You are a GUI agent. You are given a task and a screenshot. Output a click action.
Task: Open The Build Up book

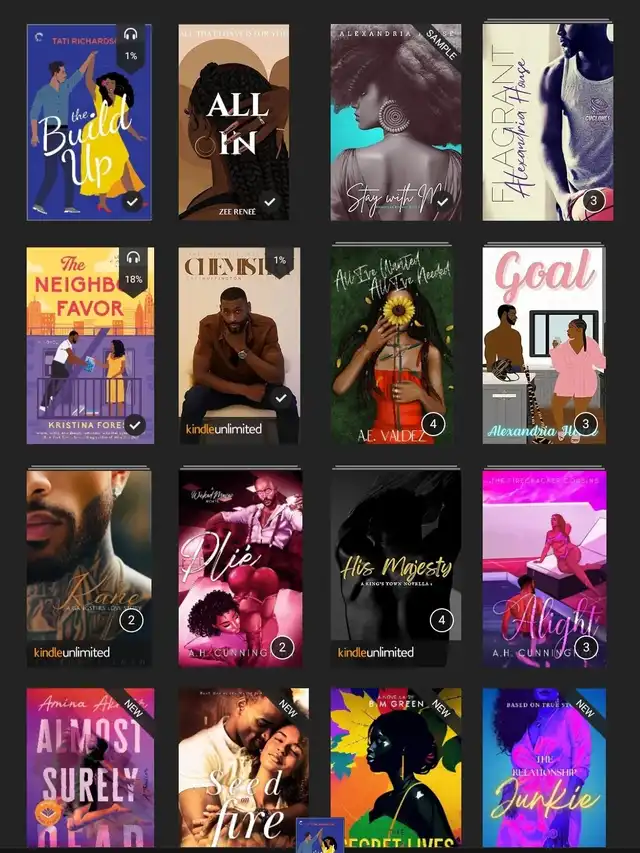pyautogui.click(x=89, y=122)
